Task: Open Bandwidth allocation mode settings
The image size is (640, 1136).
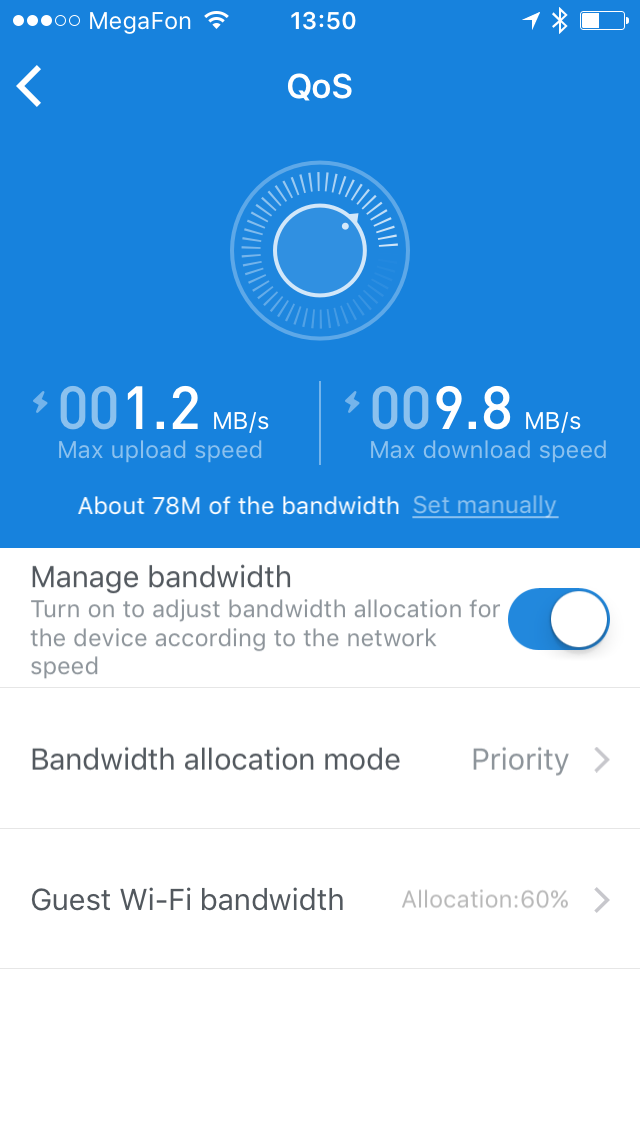Action: (320, 760)
